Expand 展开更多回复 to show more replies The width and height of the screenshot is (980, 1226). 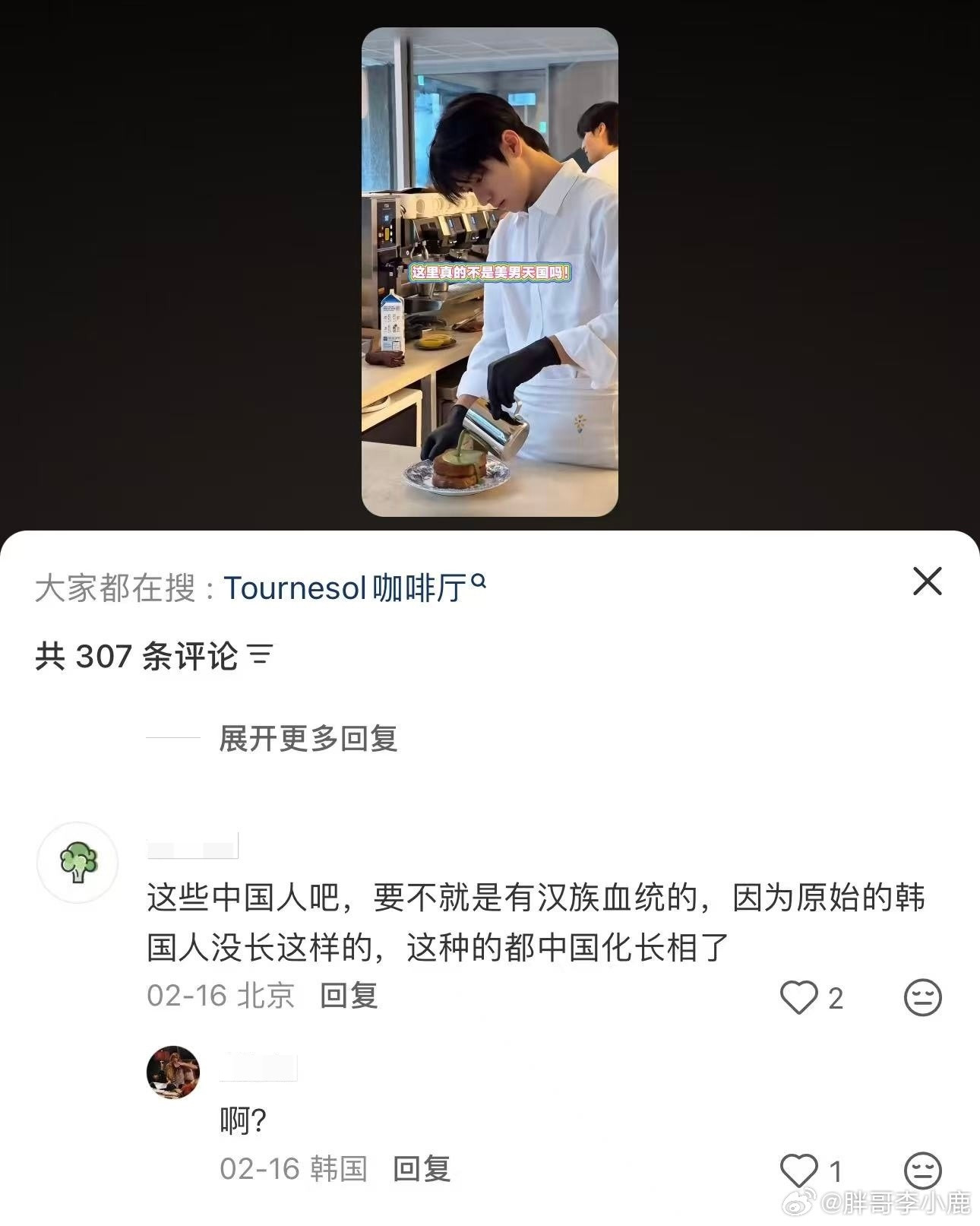tap(310, 740)
